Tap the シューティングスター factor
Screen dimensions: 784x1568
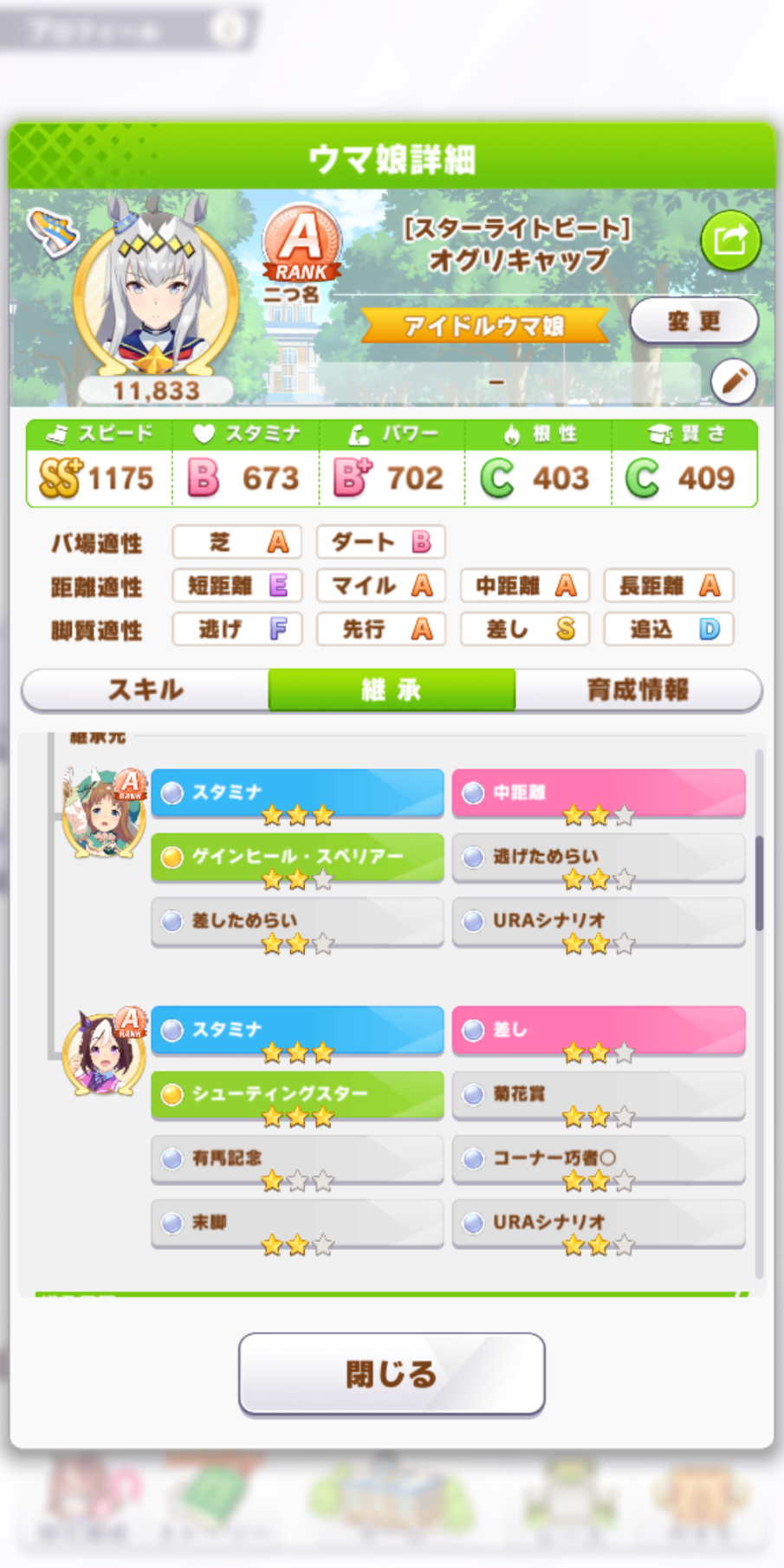297,1095
